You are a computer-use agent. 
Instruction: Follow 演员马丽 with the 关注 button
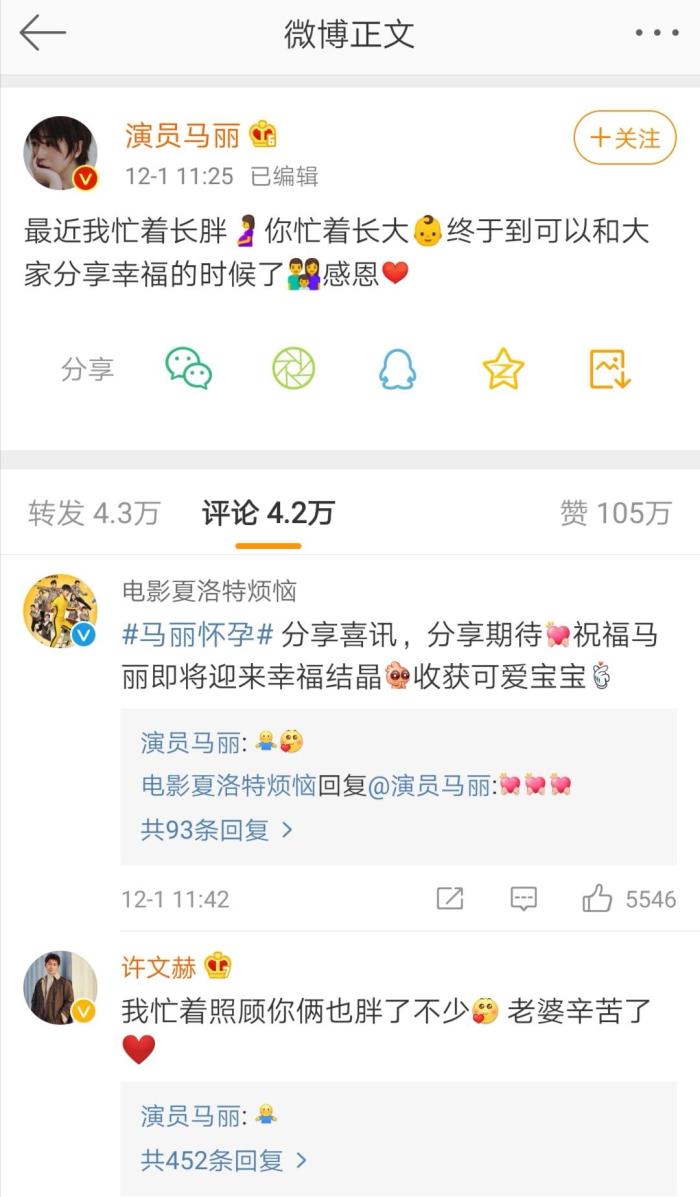tap(625, 138)
